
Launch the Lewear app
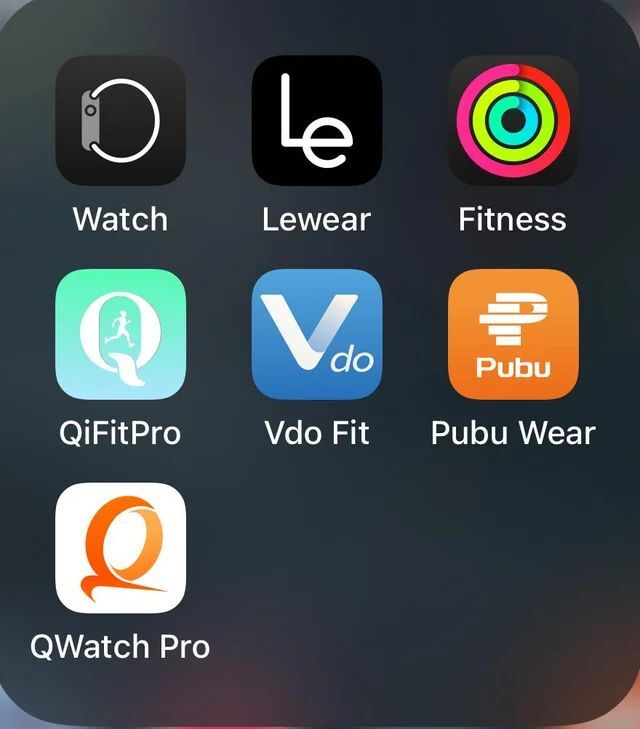(x=316, y=120)
